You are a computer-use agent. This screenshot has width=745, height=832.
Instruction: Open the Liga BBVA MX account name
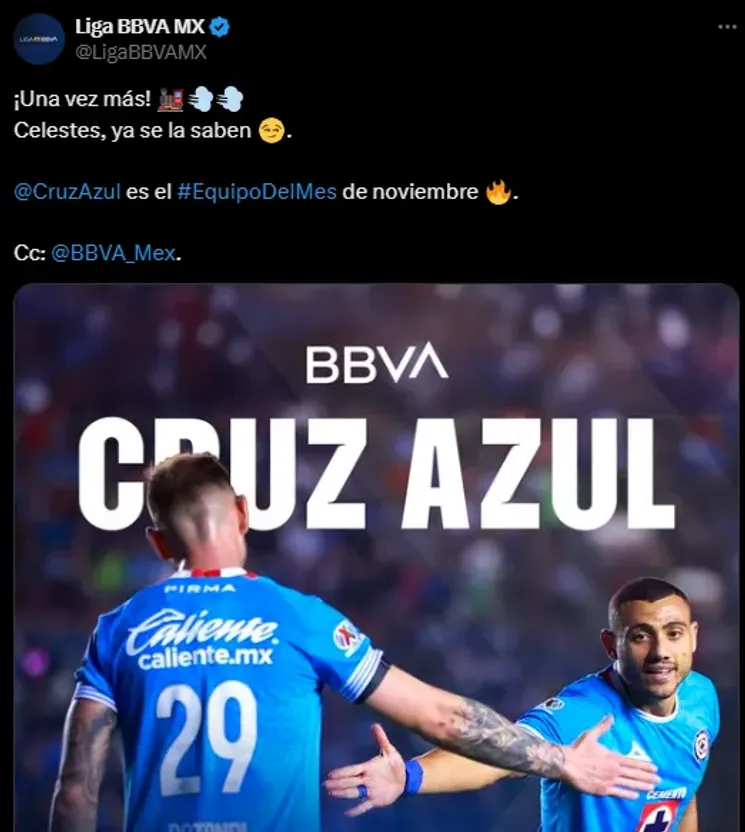coord(139,27)
